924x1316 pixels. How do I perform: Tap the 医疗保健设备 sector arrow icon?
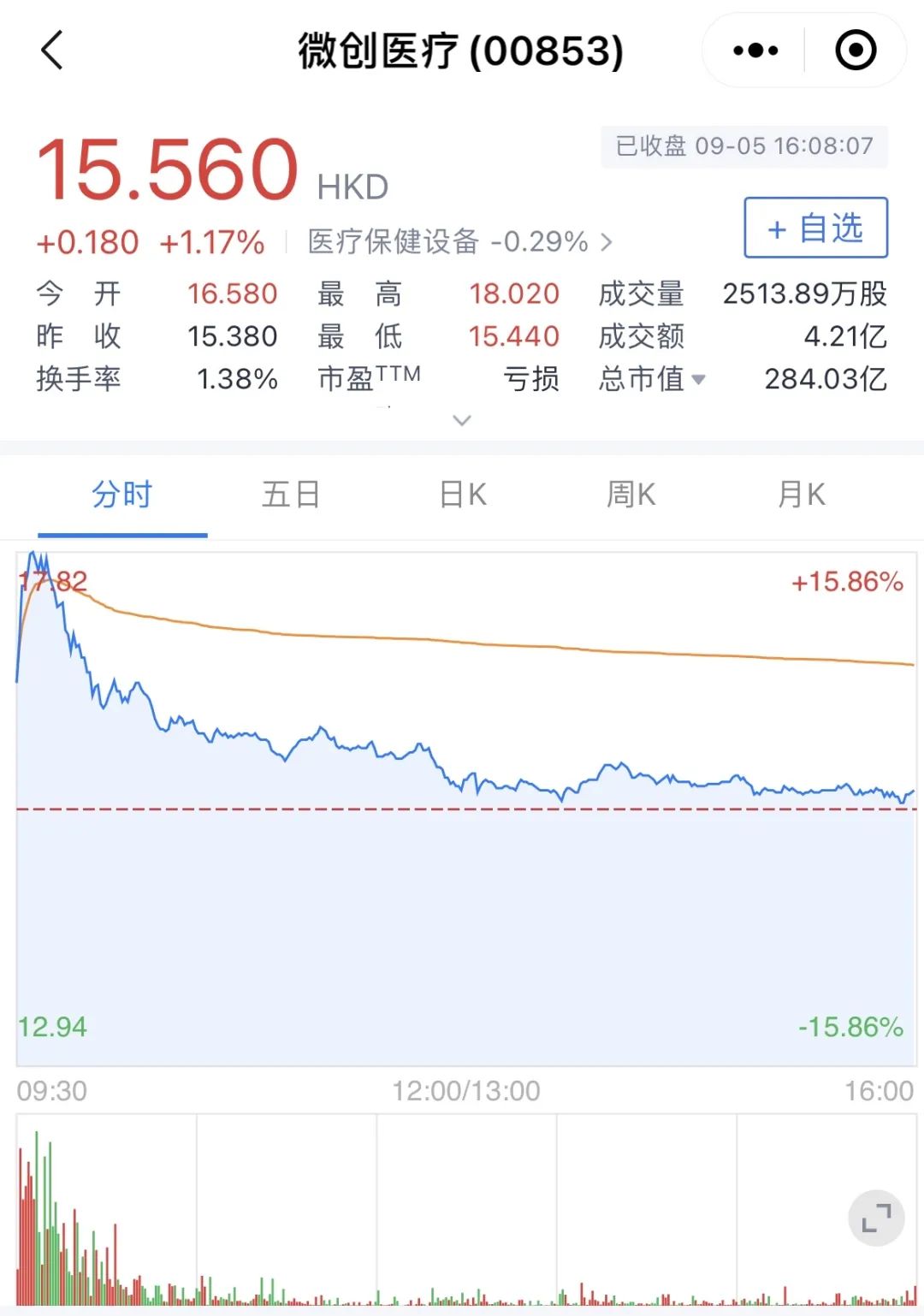609,242
